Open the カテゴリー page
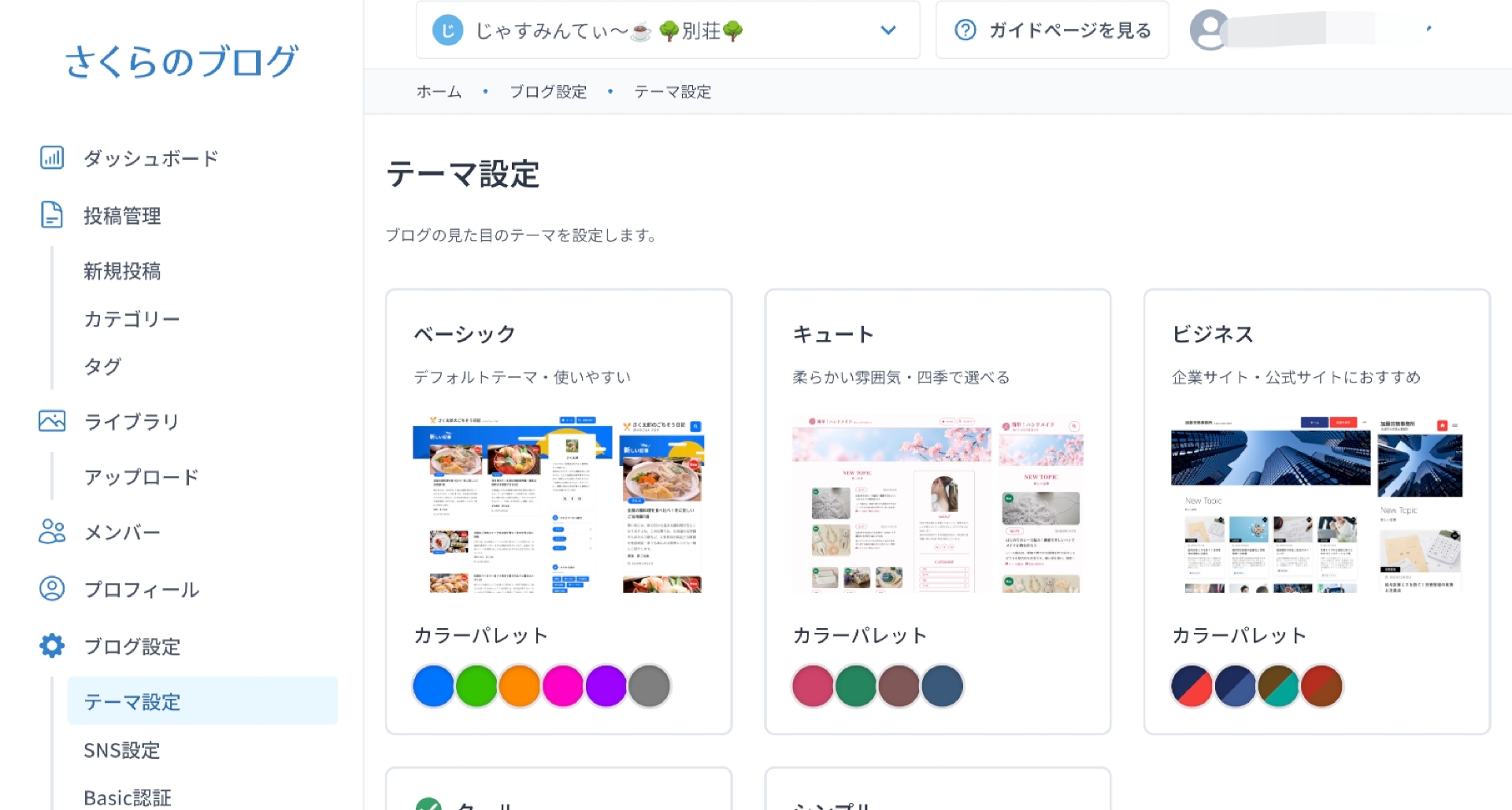Image resolution: width=1512 pixels, height=810 pixels. [132, 319]
